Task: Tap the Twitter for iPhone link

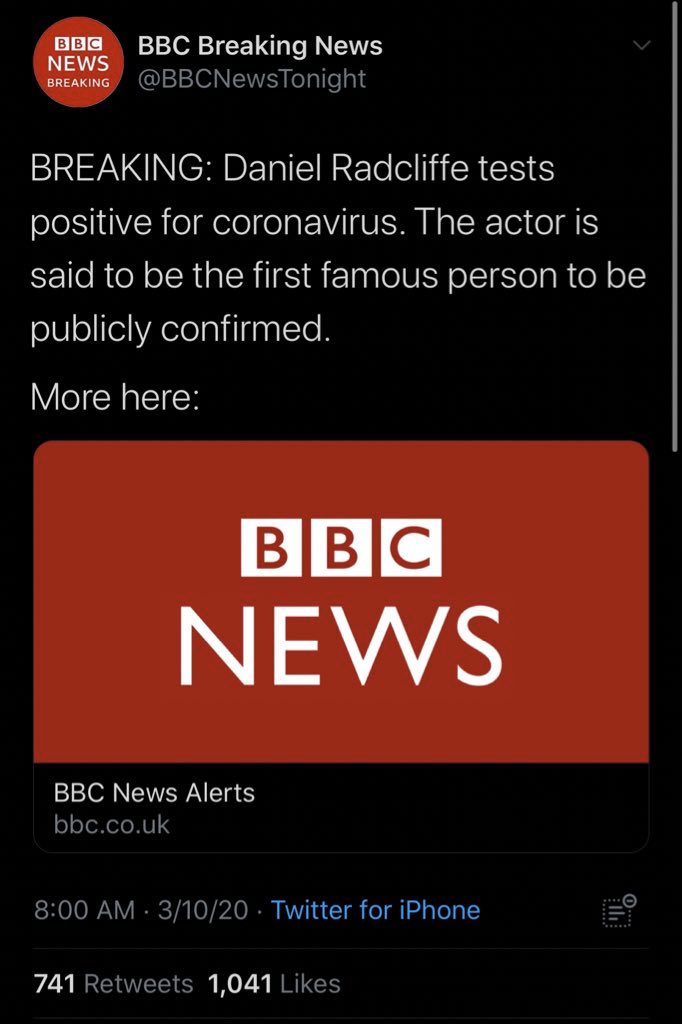Action: coord(375,910)
